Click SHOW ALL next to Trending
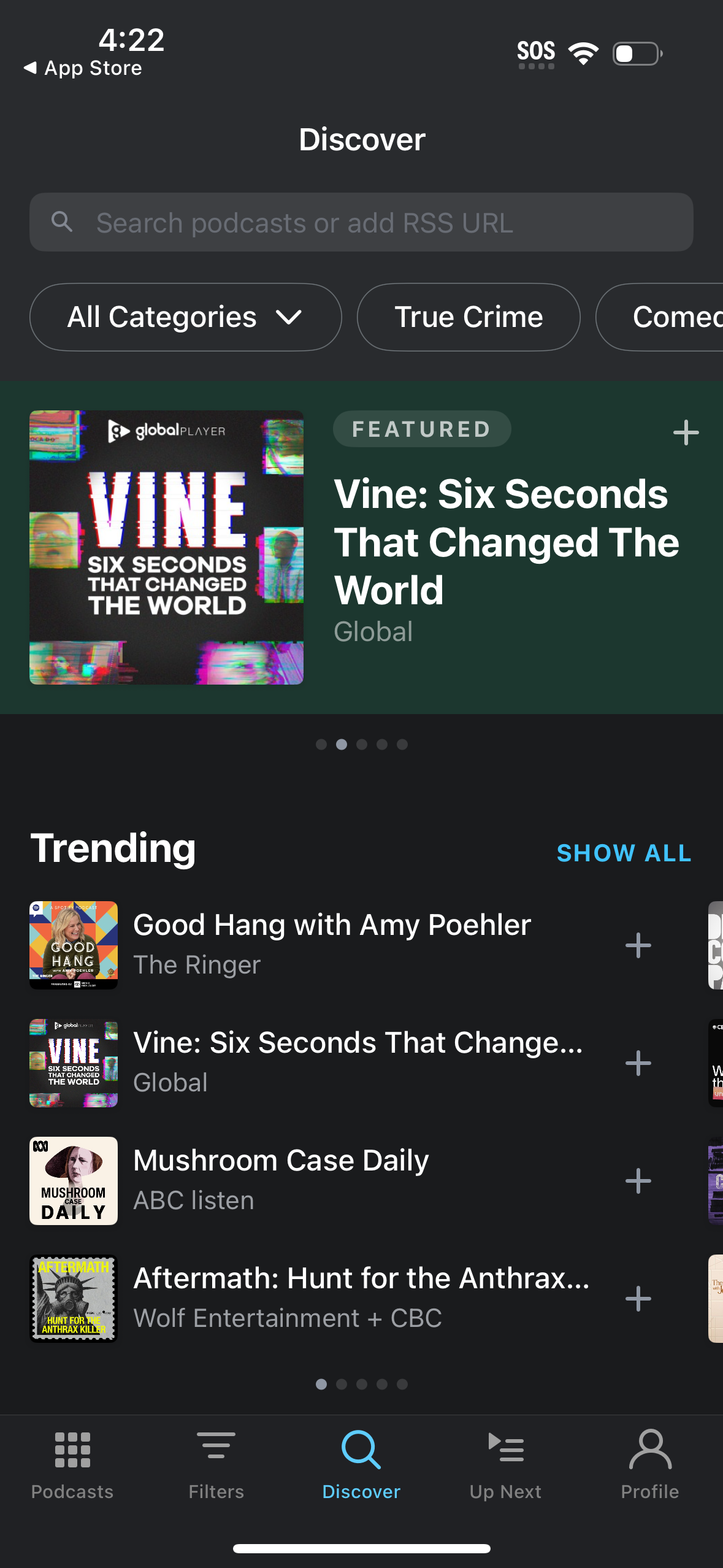 point(624,852)
